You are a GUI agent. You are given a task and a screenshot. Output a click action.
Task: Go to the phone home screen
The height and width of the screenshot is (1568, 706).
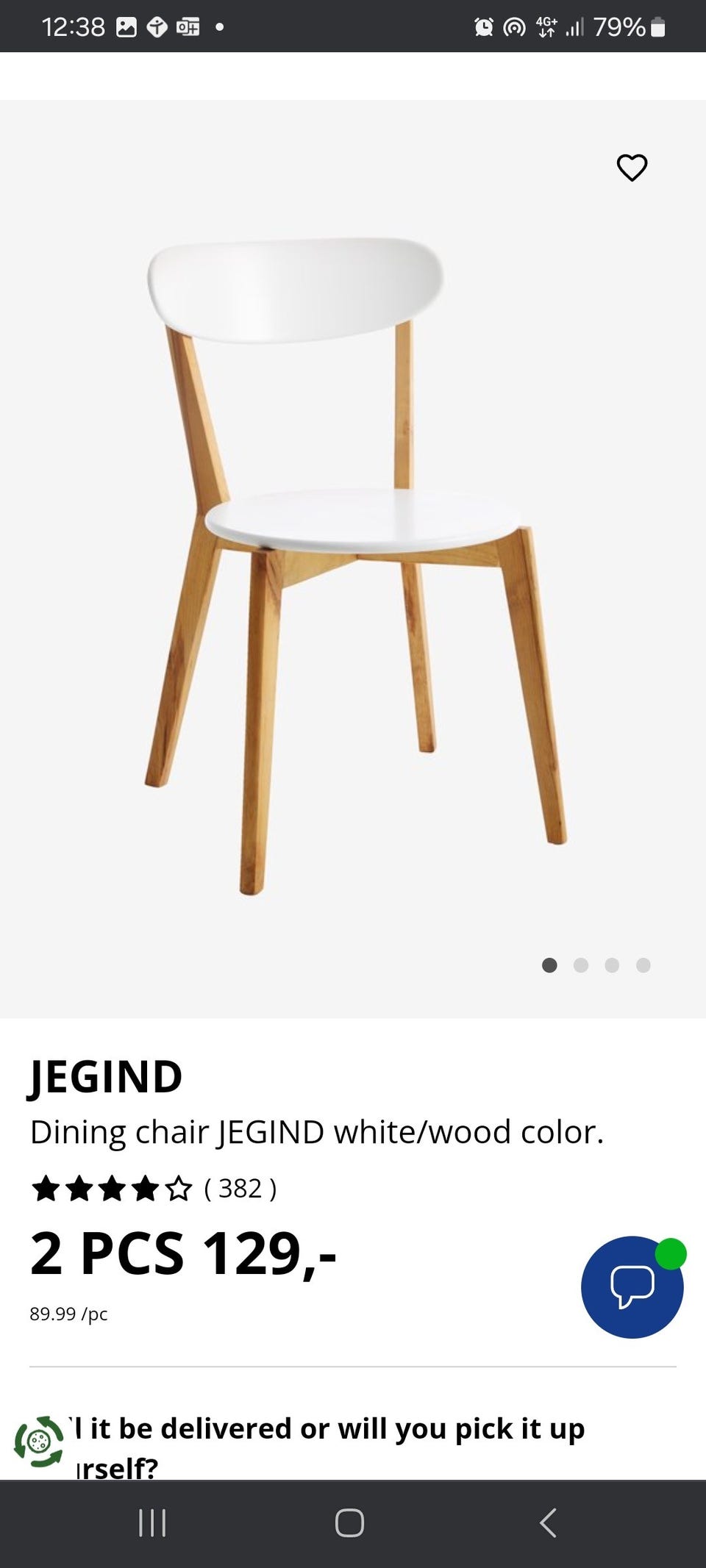(x=349, y=1522)
